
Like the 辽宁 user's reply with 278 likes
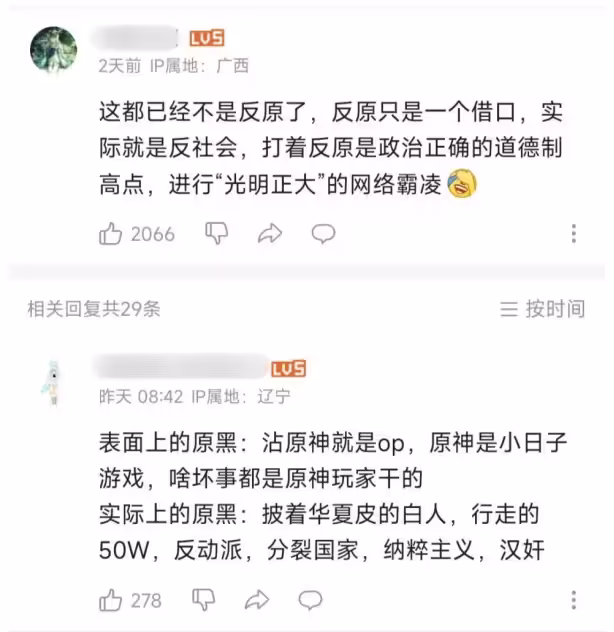click(x=111, y=600)
